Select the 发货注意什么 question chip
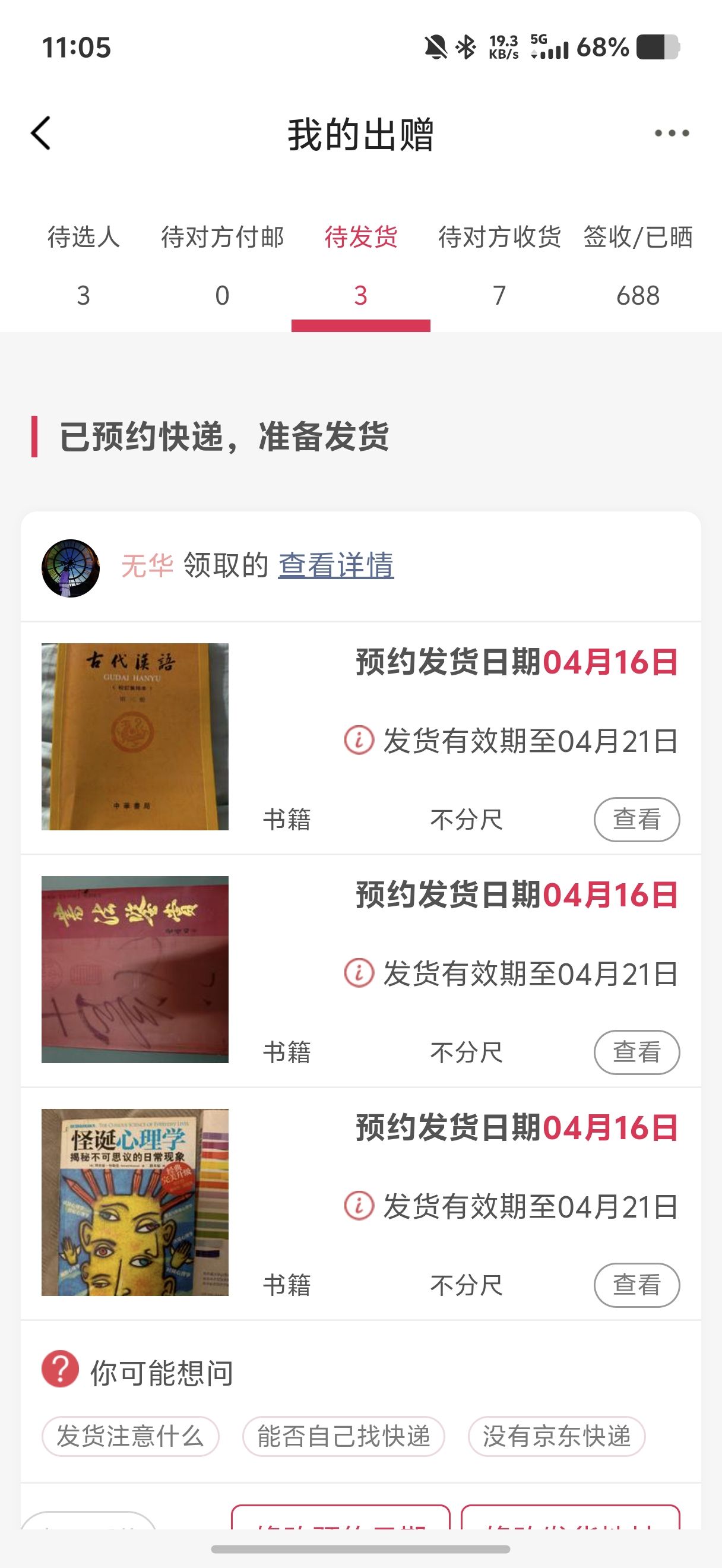 pyautogui.click(x=130, y=1437)
